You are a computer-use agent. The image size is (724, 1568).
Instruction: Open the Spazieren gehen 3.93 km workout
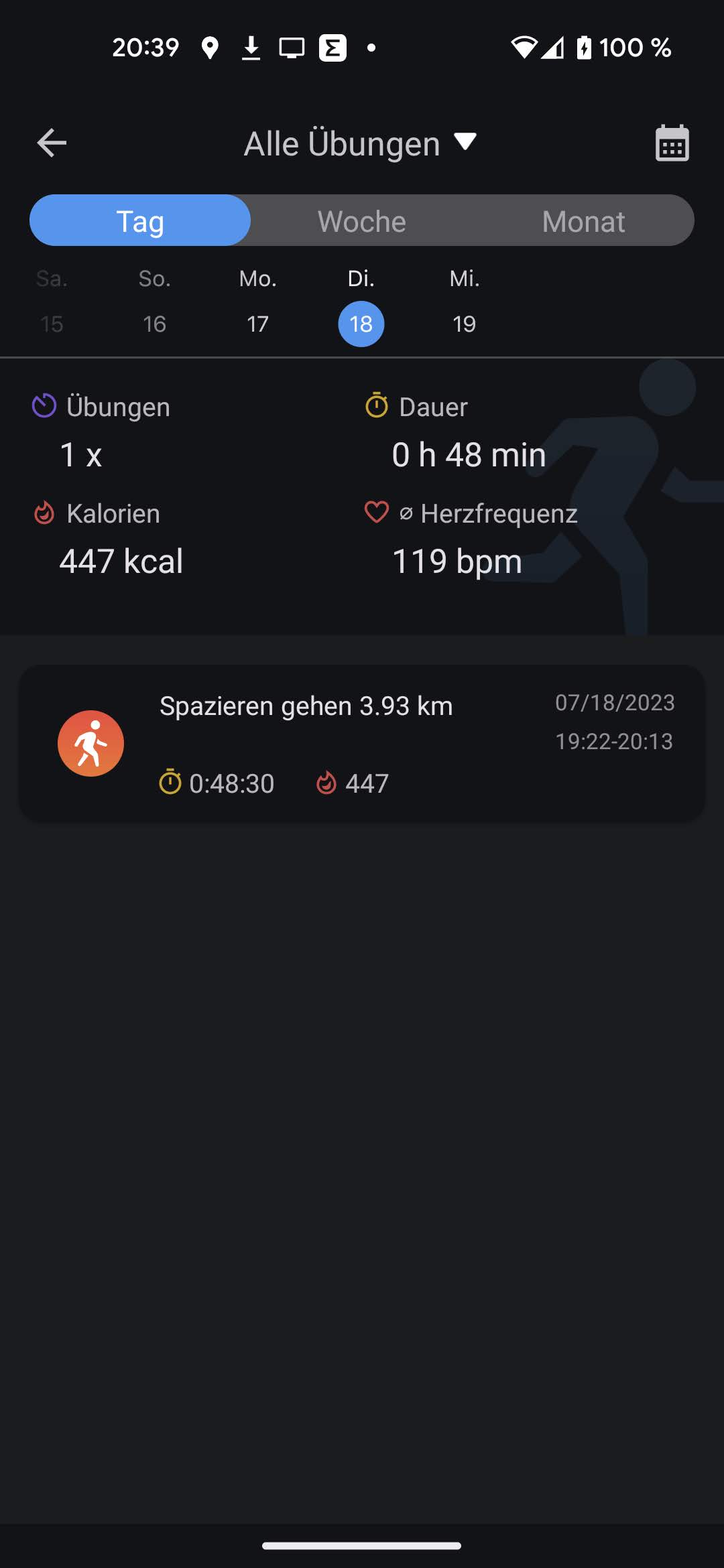(362, 742)
